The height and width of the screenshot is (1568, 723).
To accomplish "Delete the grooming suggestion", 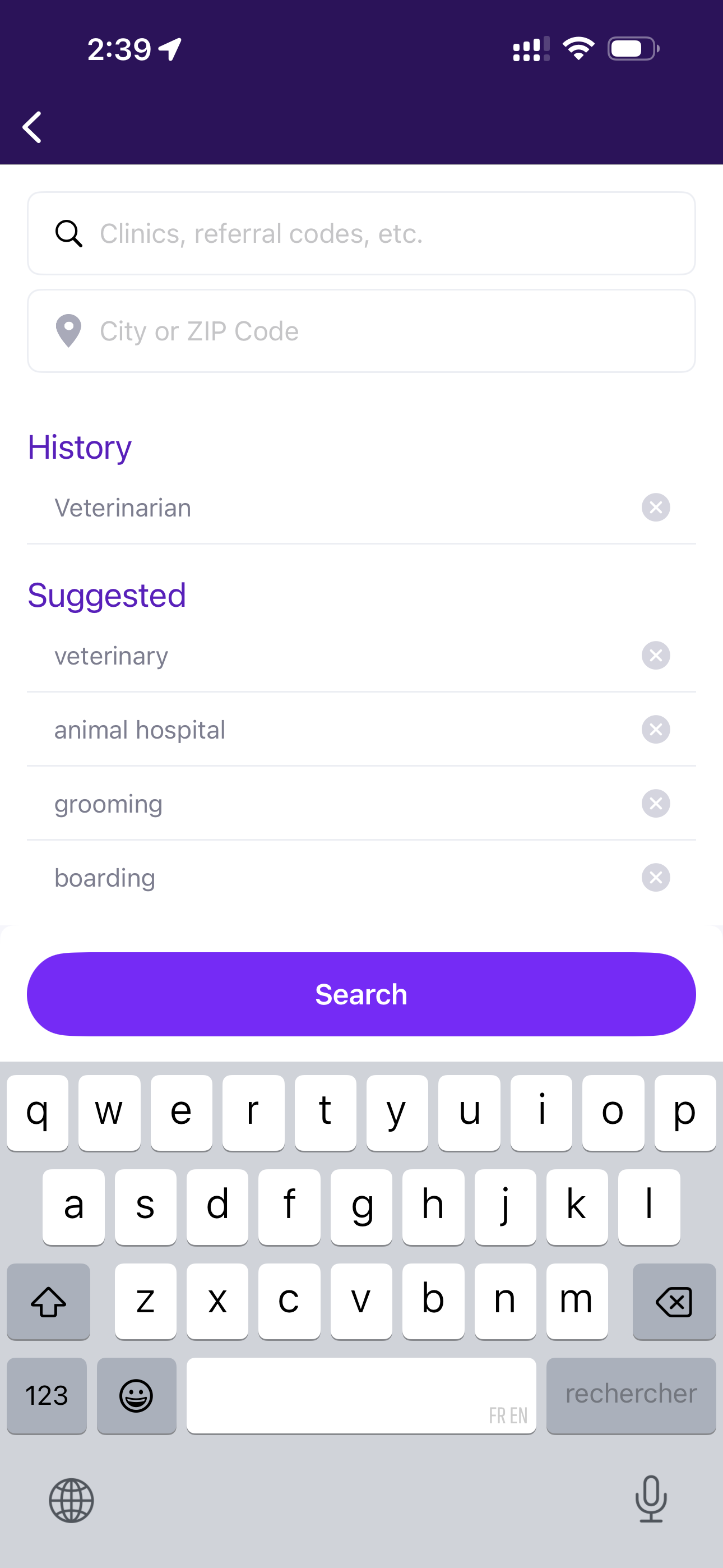I will (x=655, y=804).
